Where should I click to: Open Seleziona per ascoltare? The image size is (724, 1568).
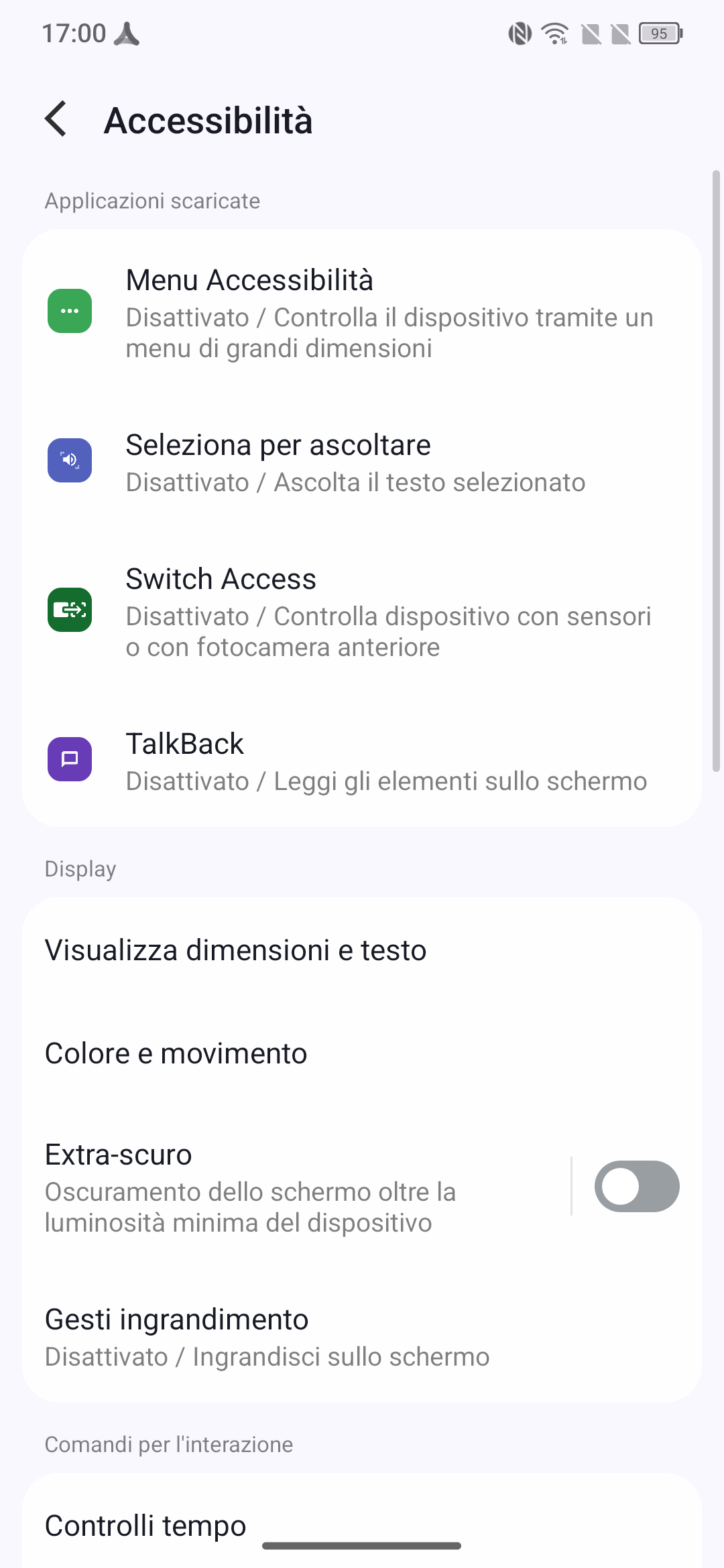(x=362, y=462)
